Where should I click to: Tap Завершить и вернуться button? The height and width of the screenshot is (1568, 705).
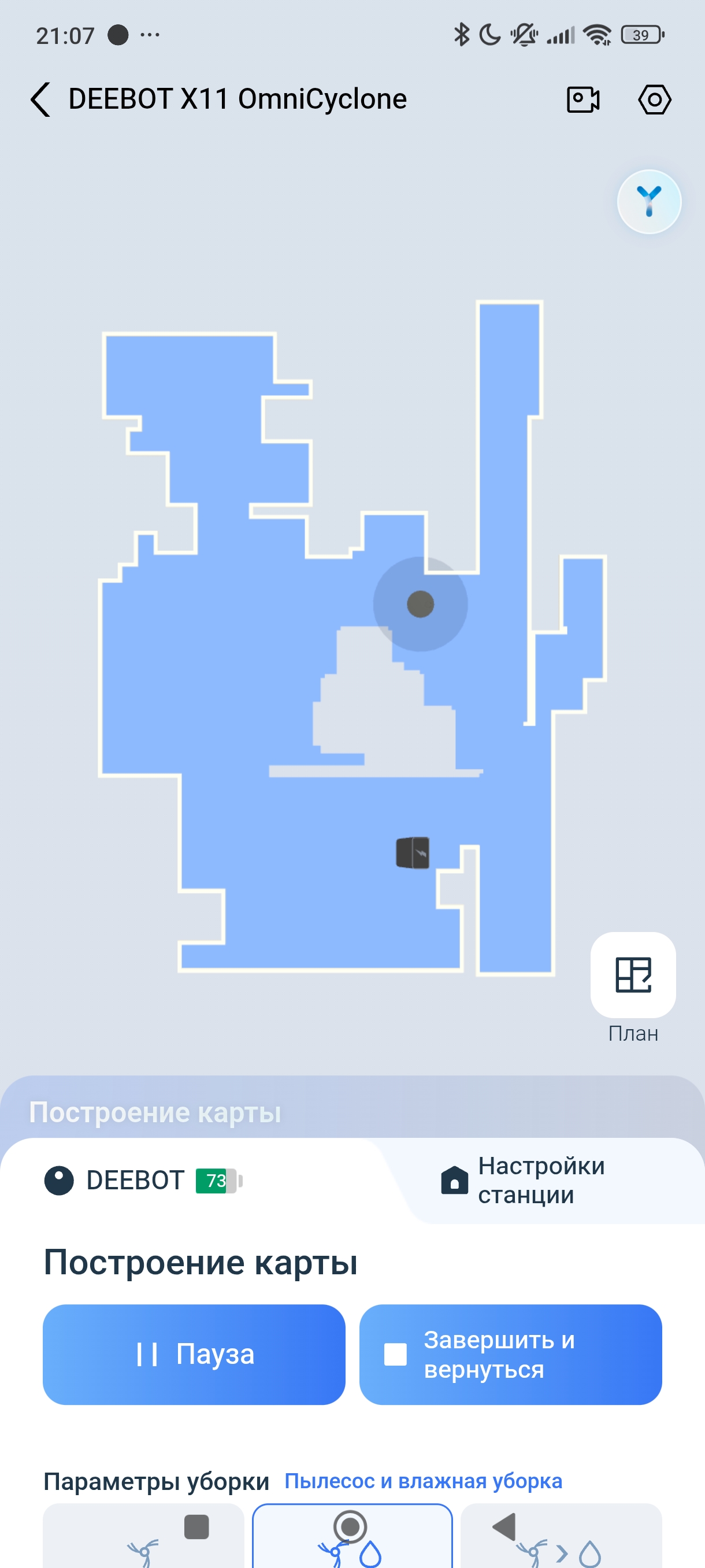click(510, 1354)
